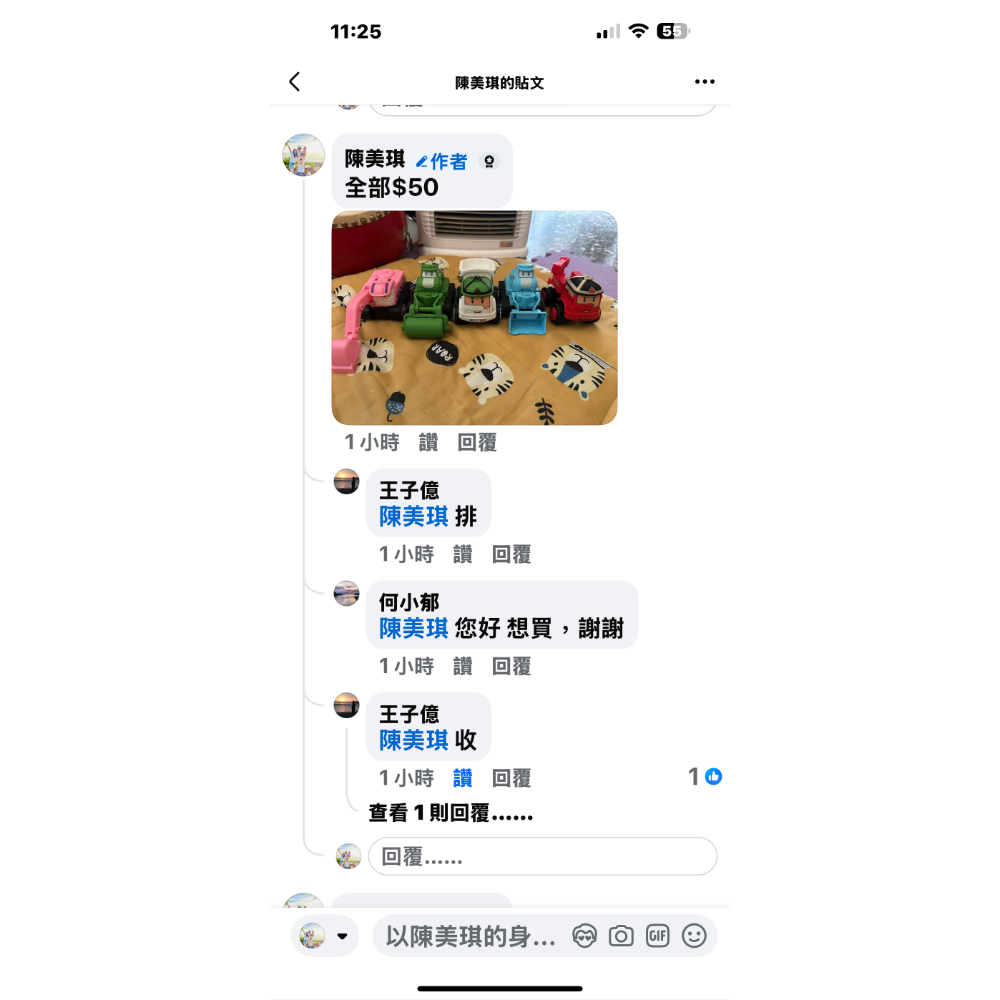The image size is (1000, 1000).
Task: Open the toy trucks photo in the comment
Action: [474, 317]
